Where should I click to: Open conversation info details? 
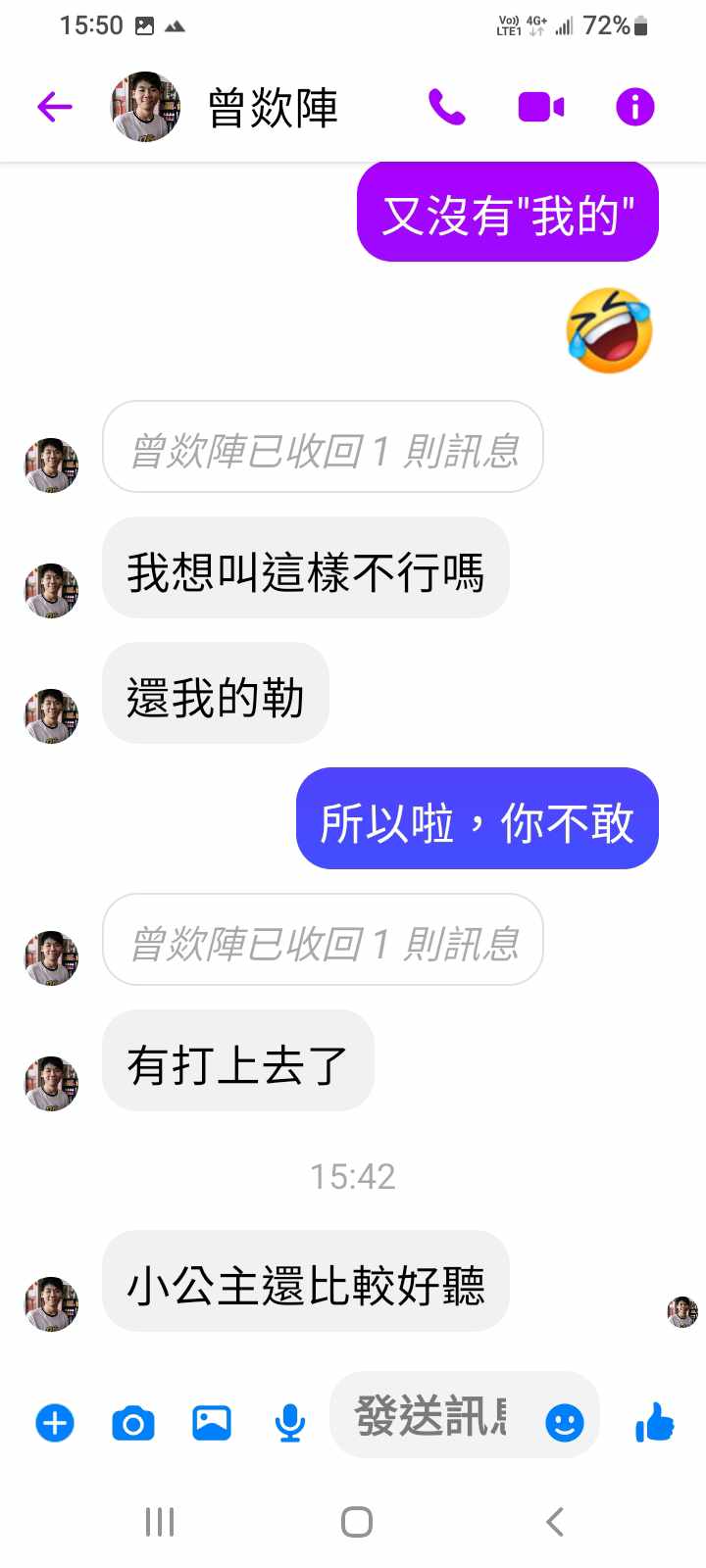pos(634,107)
